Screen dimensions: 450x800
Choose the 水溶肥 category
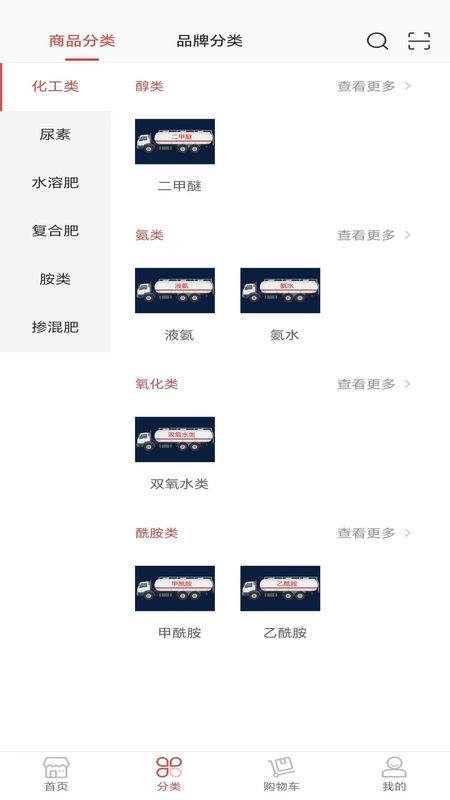coord(55,183)
